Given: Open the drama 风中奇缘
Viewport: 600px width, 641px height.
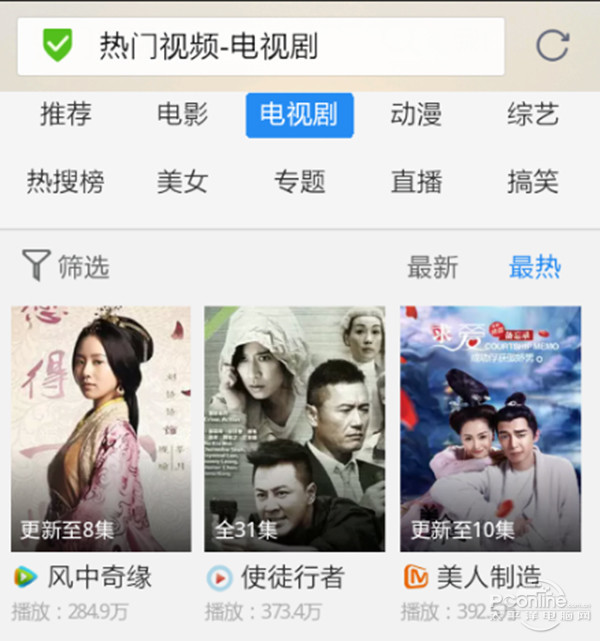Looking at the screenshot, I should point(101,428).
